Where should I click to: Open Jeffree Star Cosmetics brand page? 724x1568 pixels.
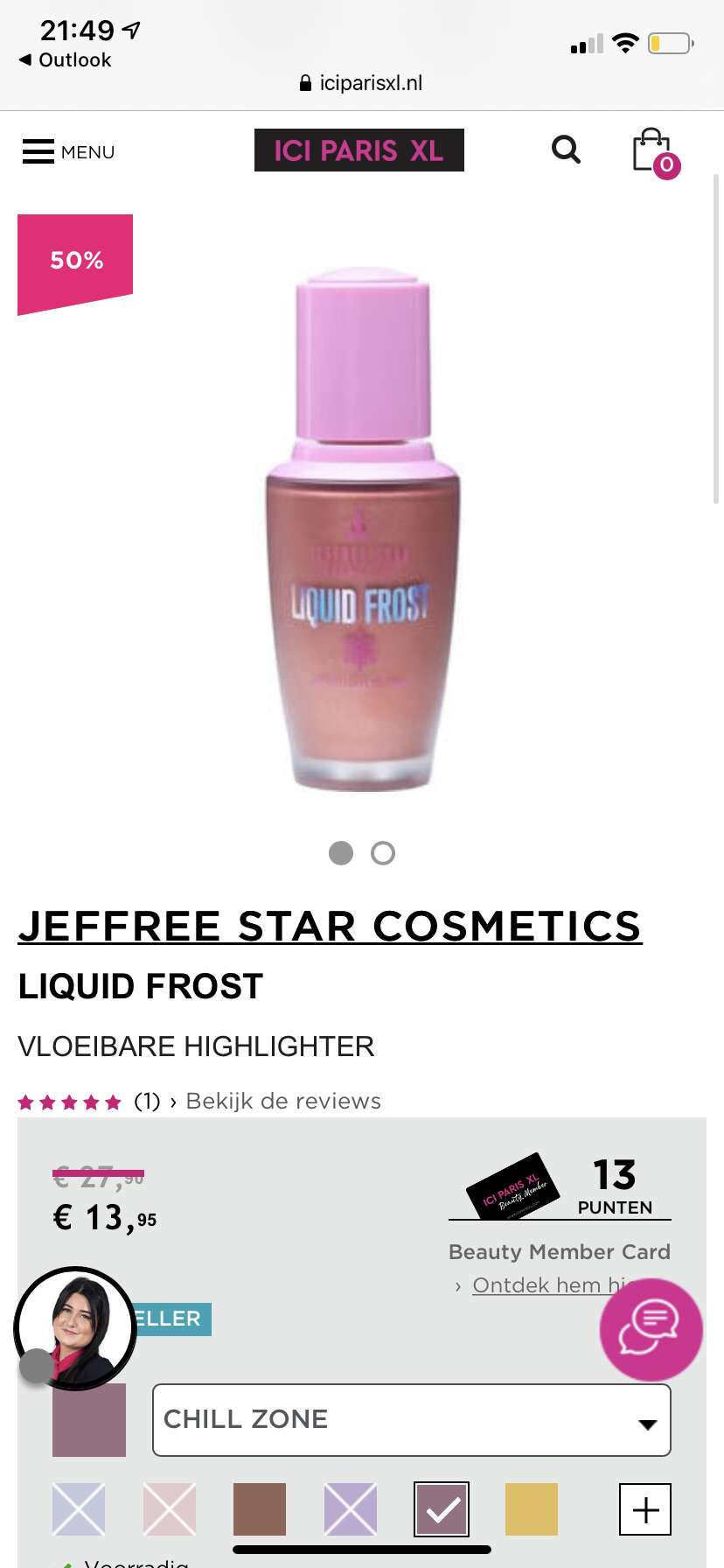tap(330, 926)
